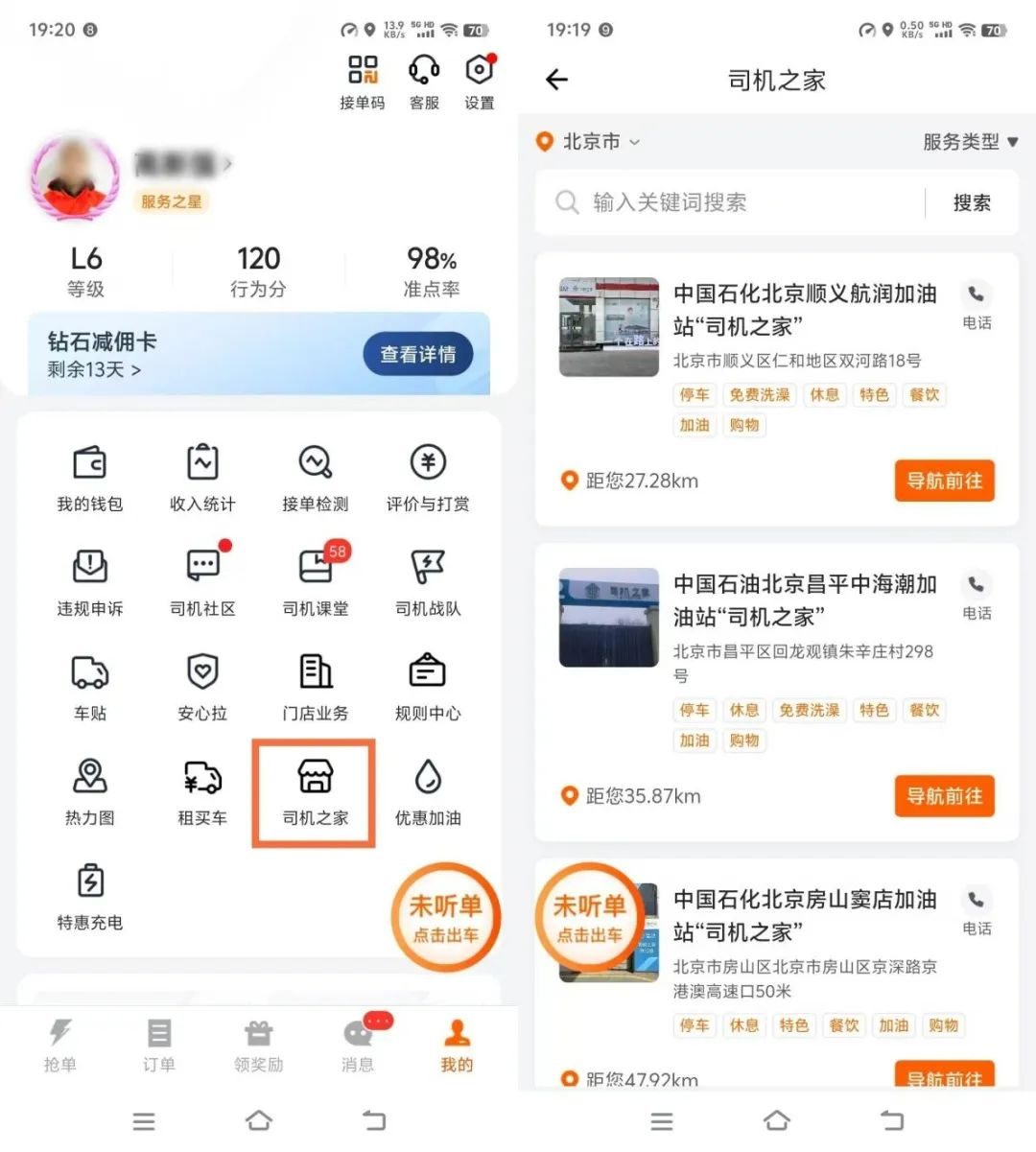Open 司机之家 in the grid
This screenshot has height=1152, width=1036.
coord(315,792)
